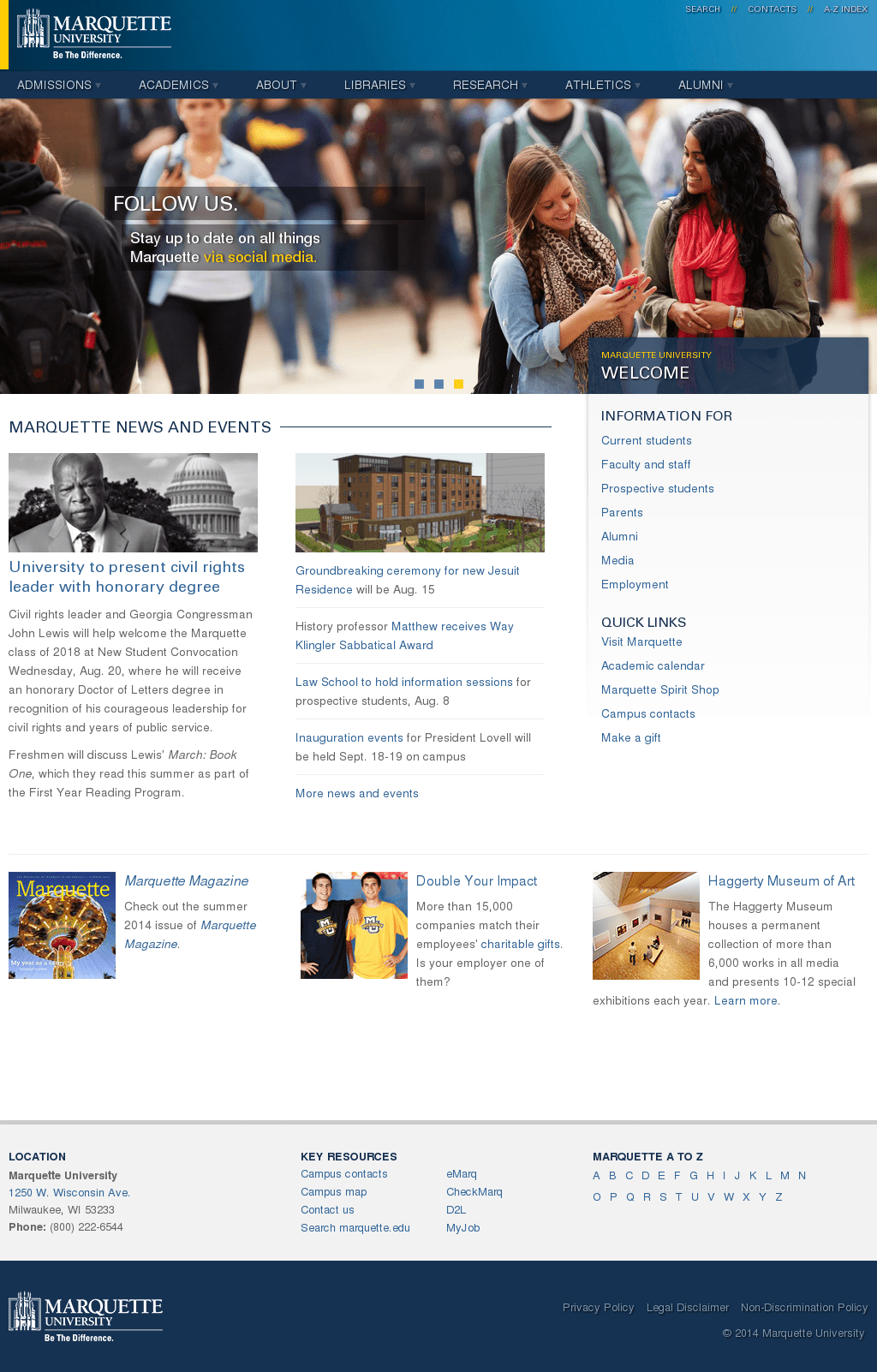Open the A-Z Index link
Screen dimensions: 877x1372
pyautogui.click(x=845, y=9)
